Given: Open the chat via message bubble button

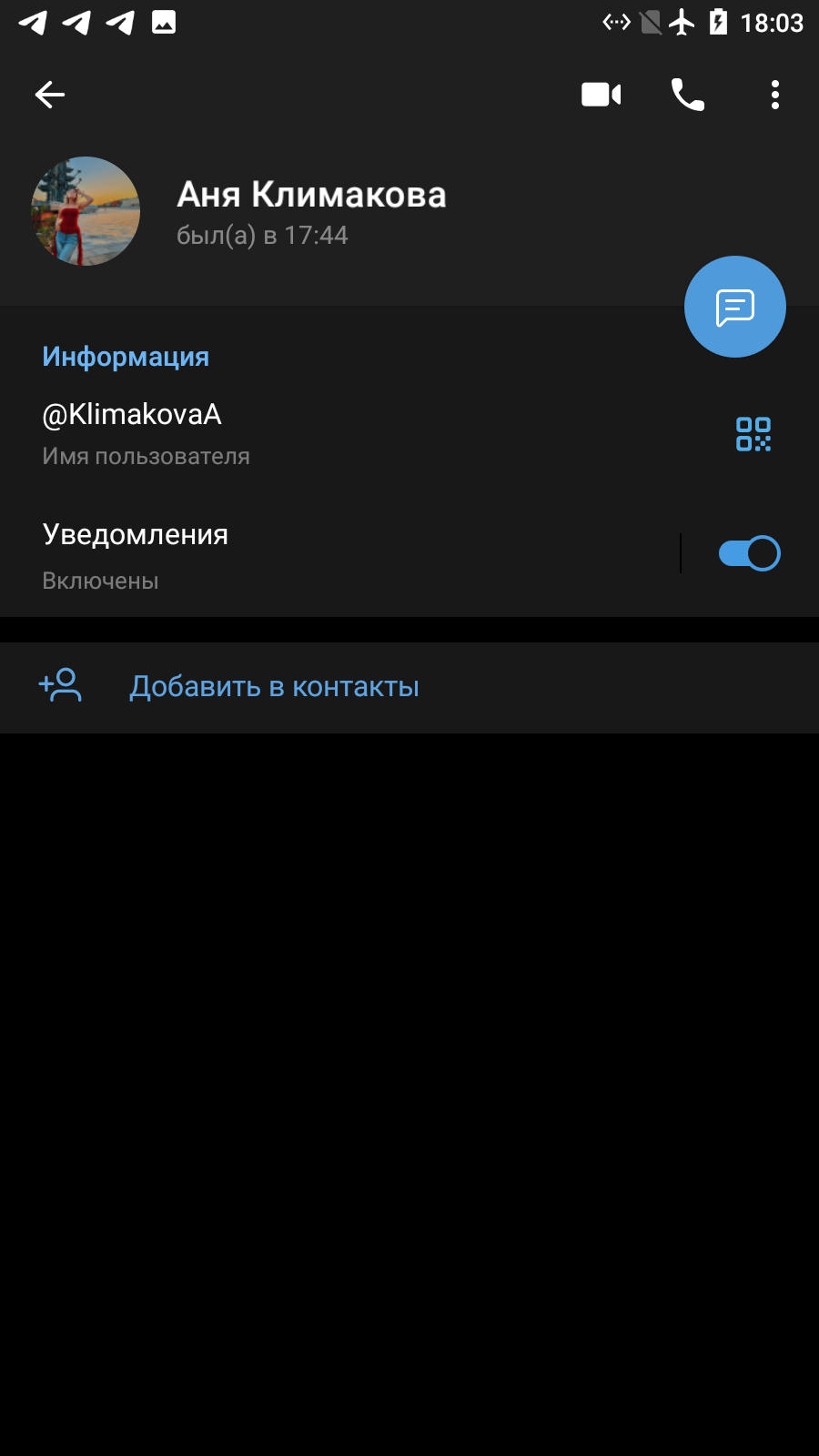Looking at the screenshot, I should (x=735, y=307).
